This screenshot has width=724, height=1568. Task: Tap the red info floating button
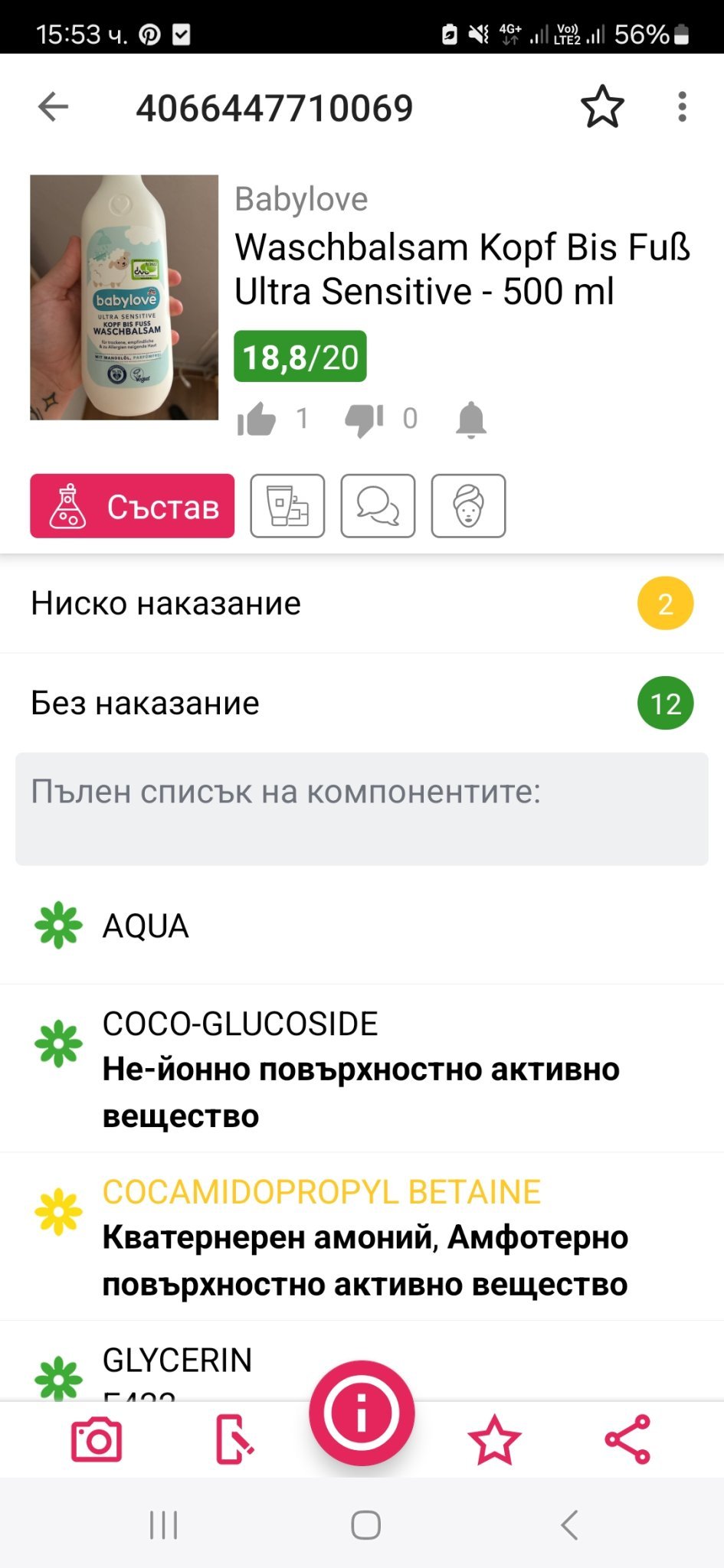362,1413
